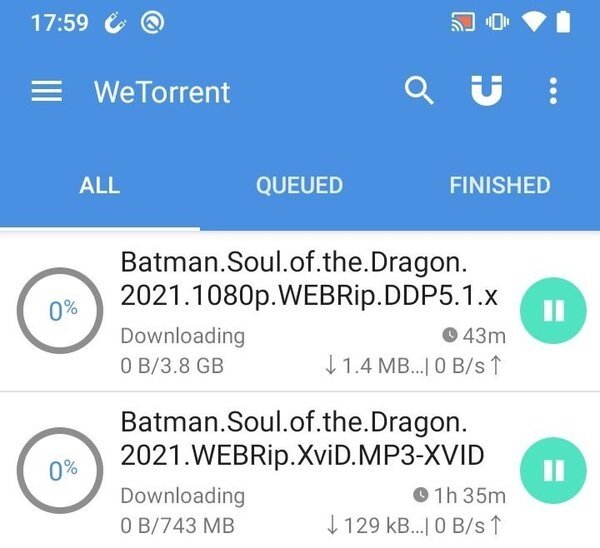The height and width of the screenshot is (548, 600).
Task: Search torrents with the magnifier icon
Action: point(419,92)
